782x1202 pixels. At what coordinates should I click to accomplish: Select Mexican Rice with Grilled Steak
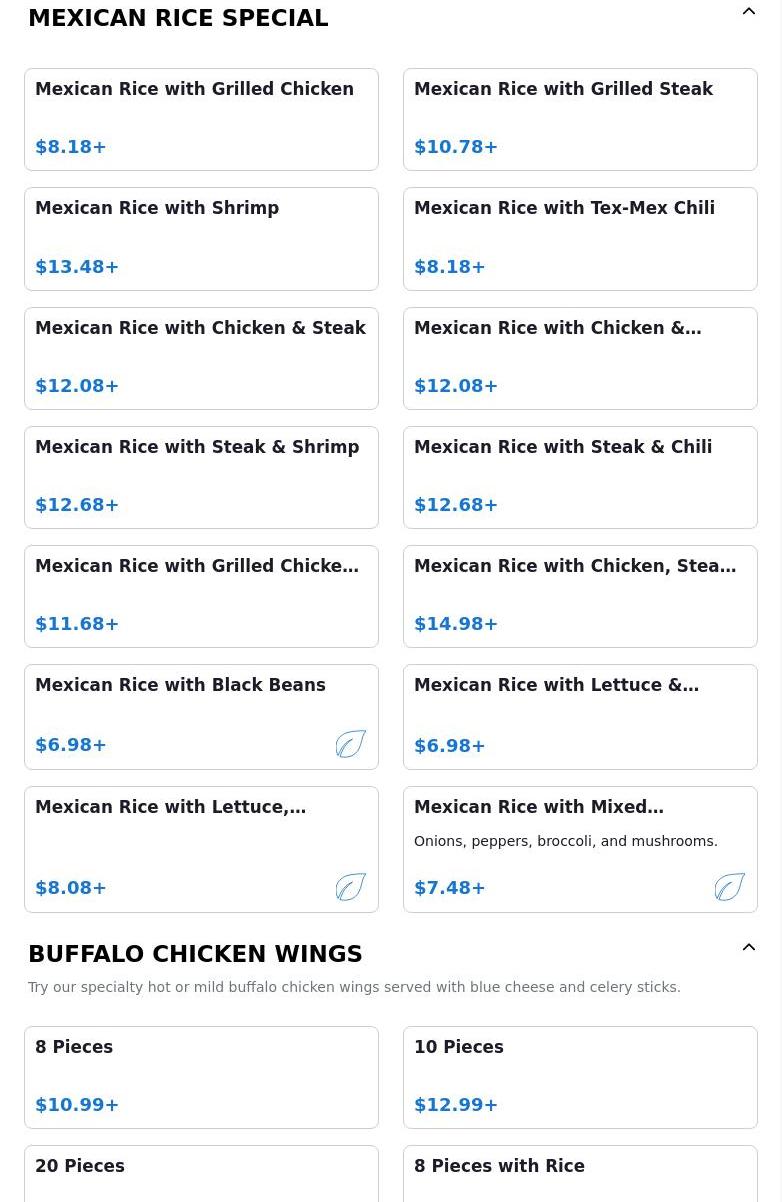(580, 119)
